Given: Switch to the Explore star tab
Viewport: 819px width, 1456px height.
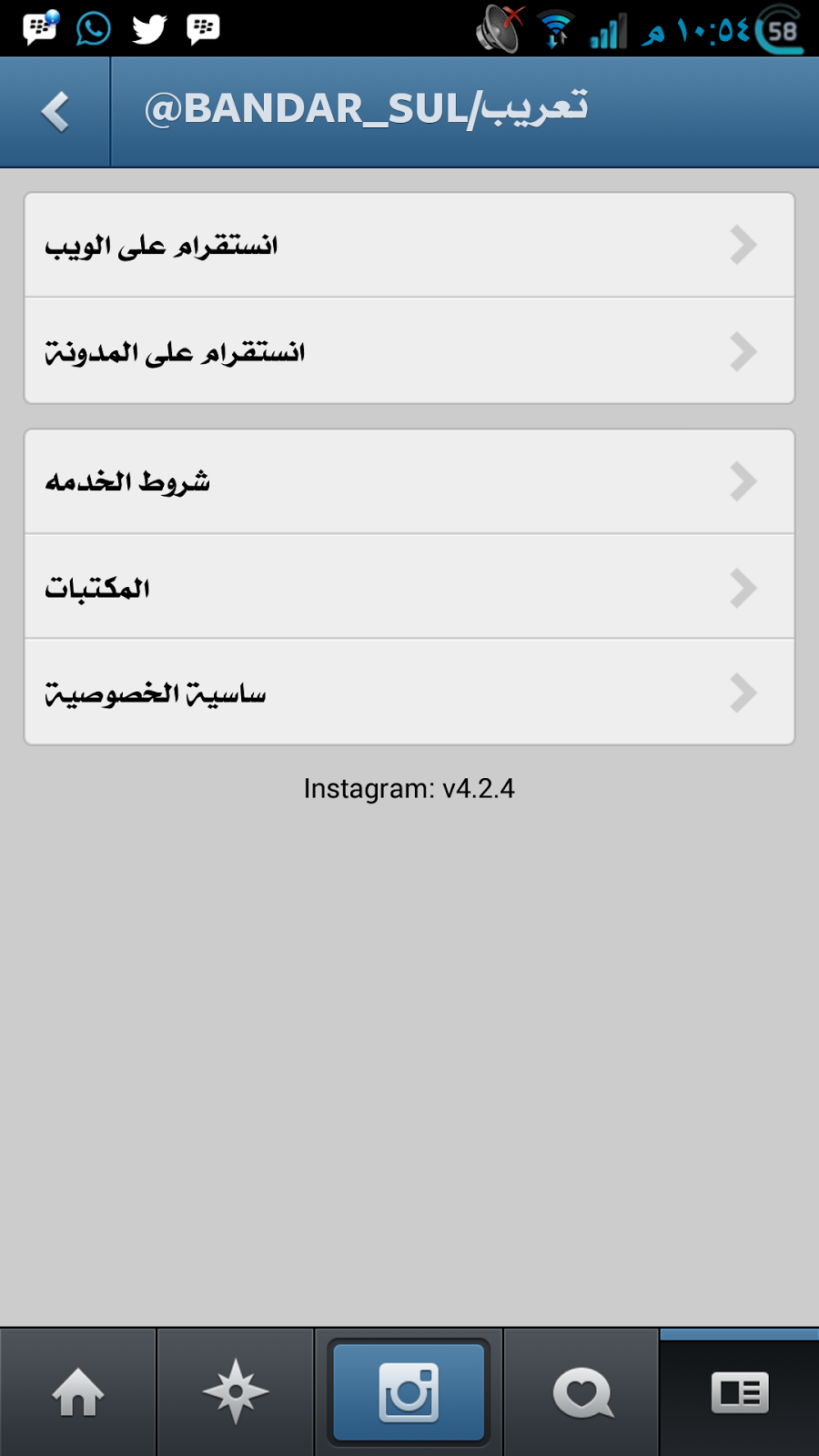Looking at the screenshot, I should 236,1392.
